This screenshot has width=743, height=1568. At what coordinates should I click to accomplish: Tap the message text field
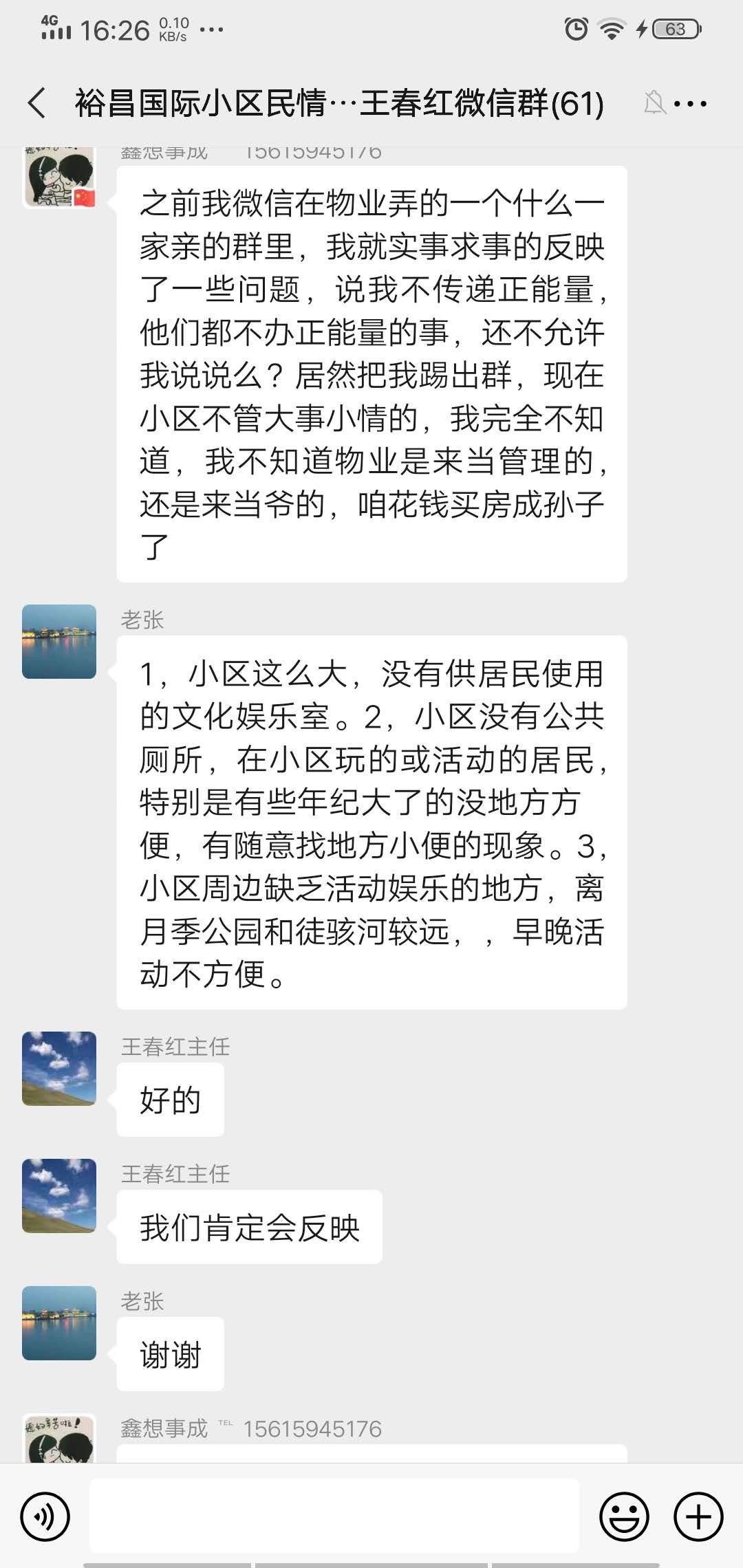tap(334, 1516)
